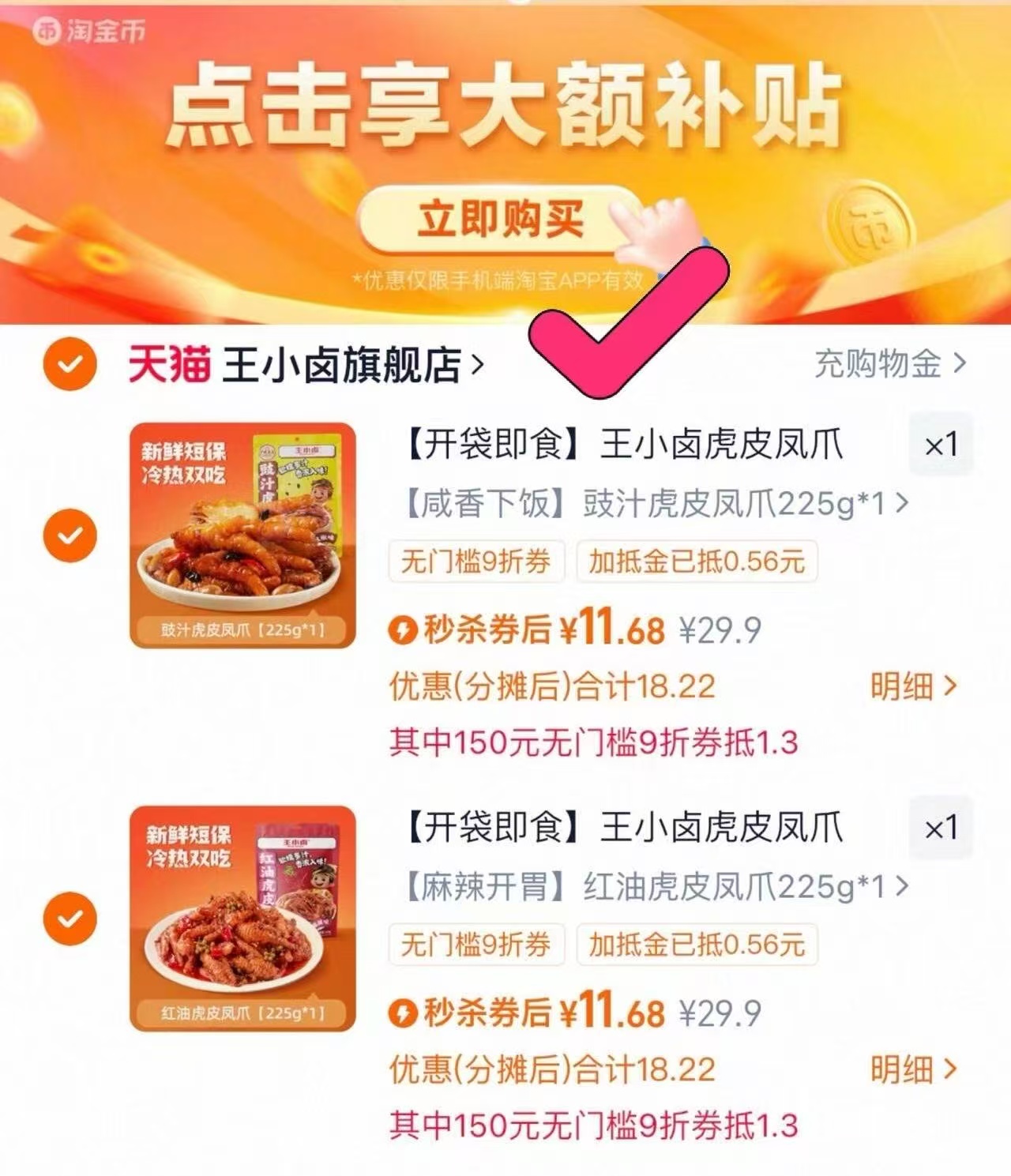Image resolution: width=1011 pixels, height=1176 pixels.
Task: Click lightning deal icon beside first ¥11.68 price
Action: click(403, 630)
